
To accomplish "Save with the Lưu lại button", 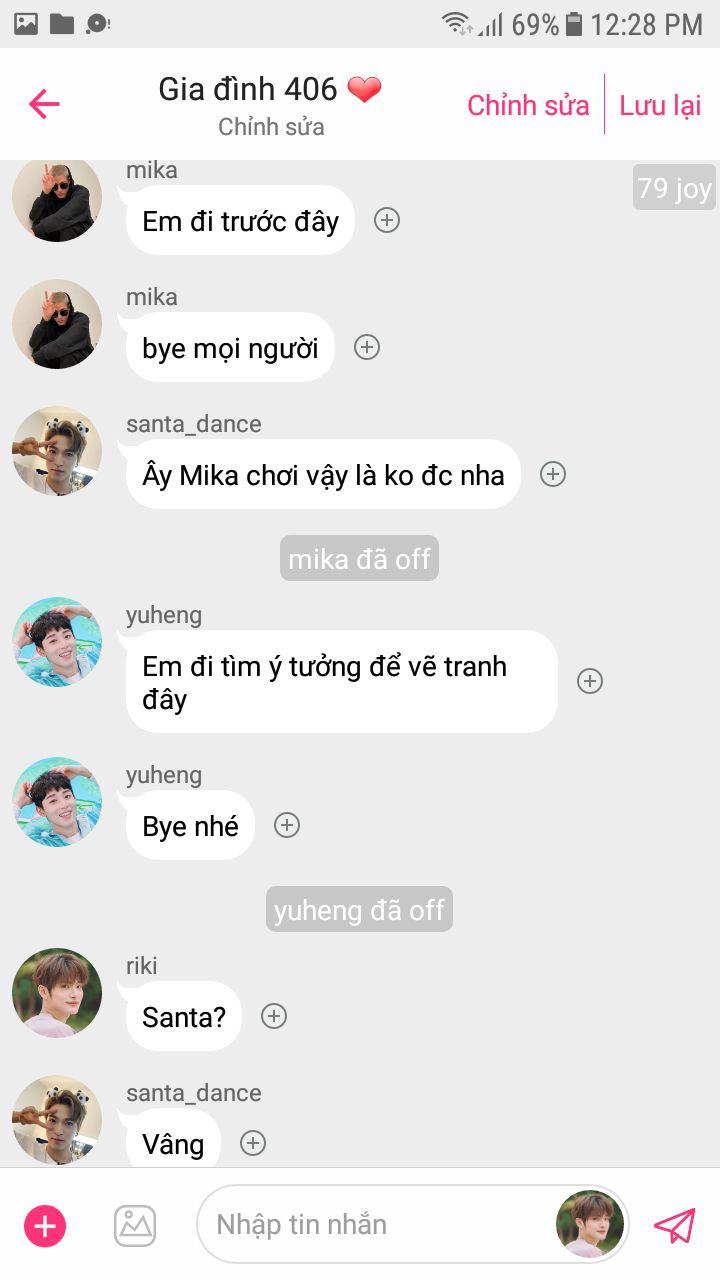I will pos(660,105).
